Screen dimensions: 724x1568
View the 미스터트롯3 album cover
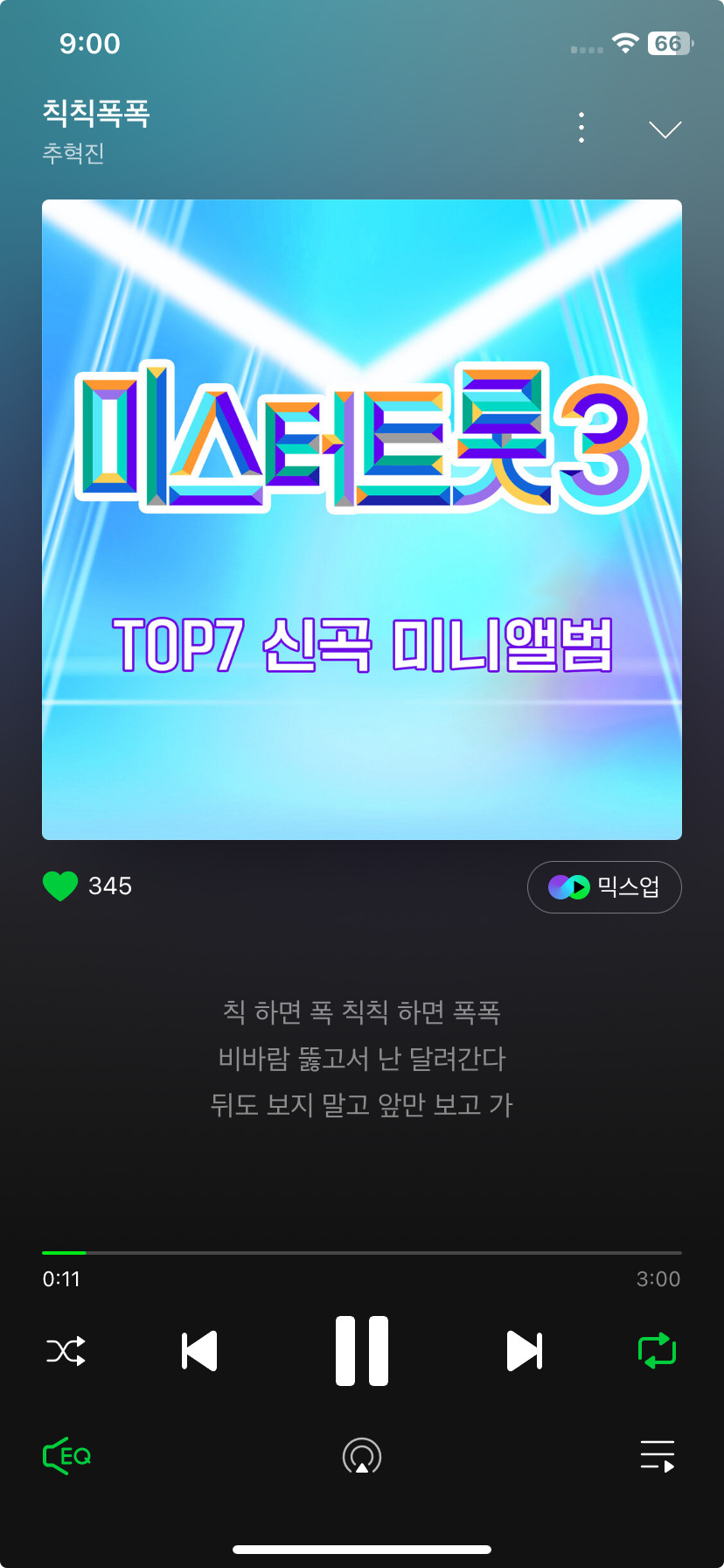[362, 520]
